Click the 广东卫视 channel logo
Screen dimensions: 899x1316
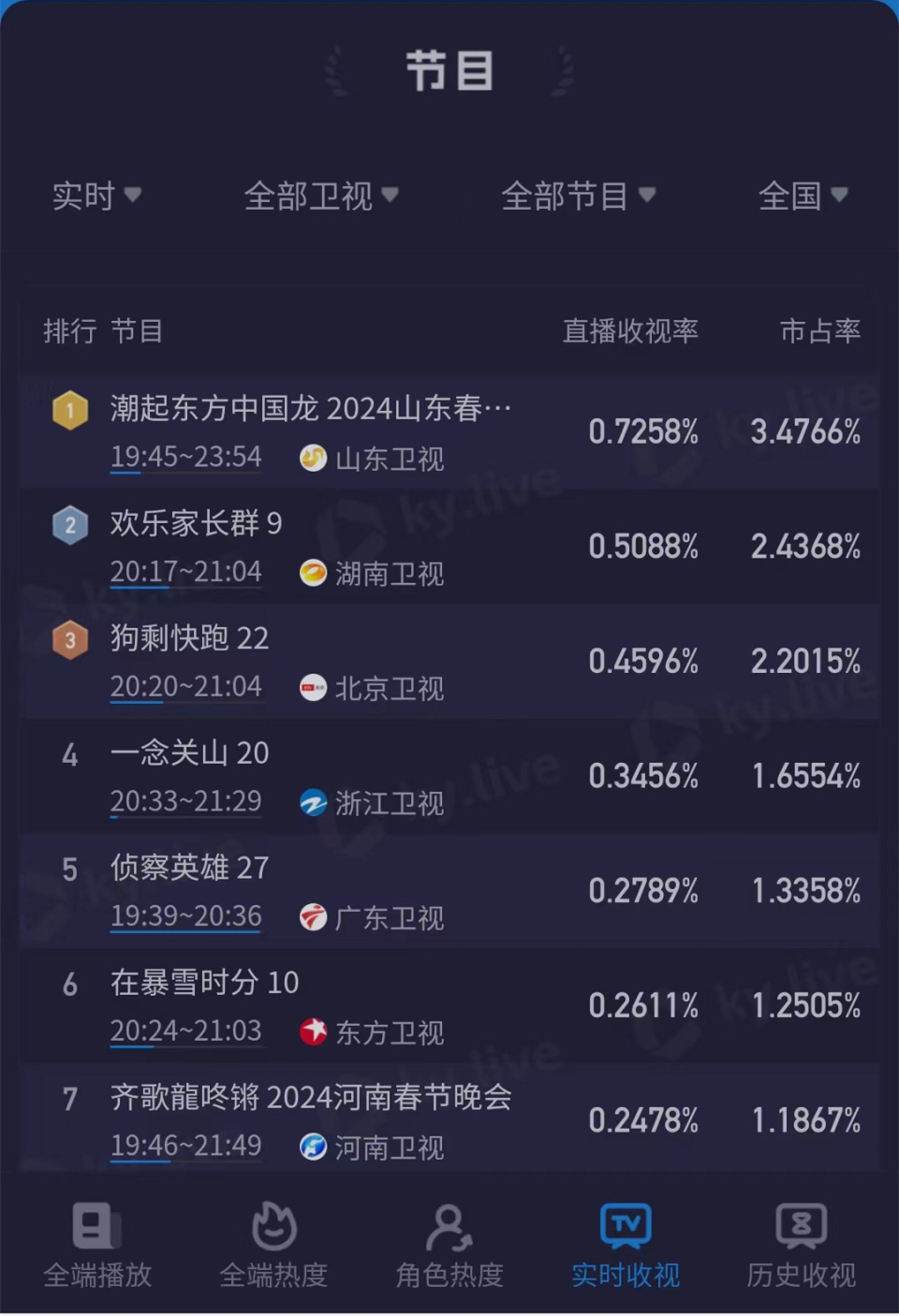[313, 918]
